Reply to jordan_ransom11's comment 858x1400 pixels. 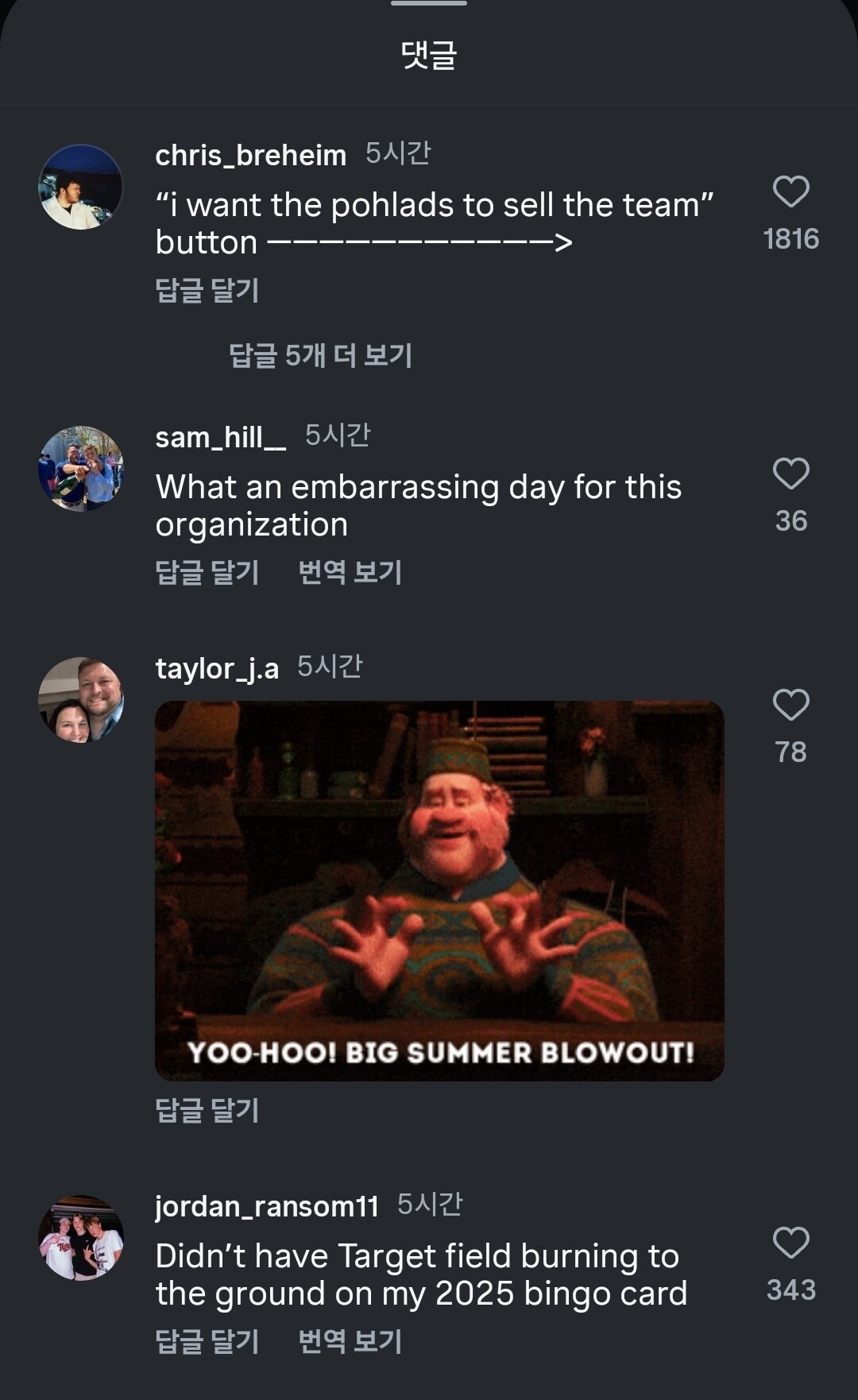point(207,1341)
